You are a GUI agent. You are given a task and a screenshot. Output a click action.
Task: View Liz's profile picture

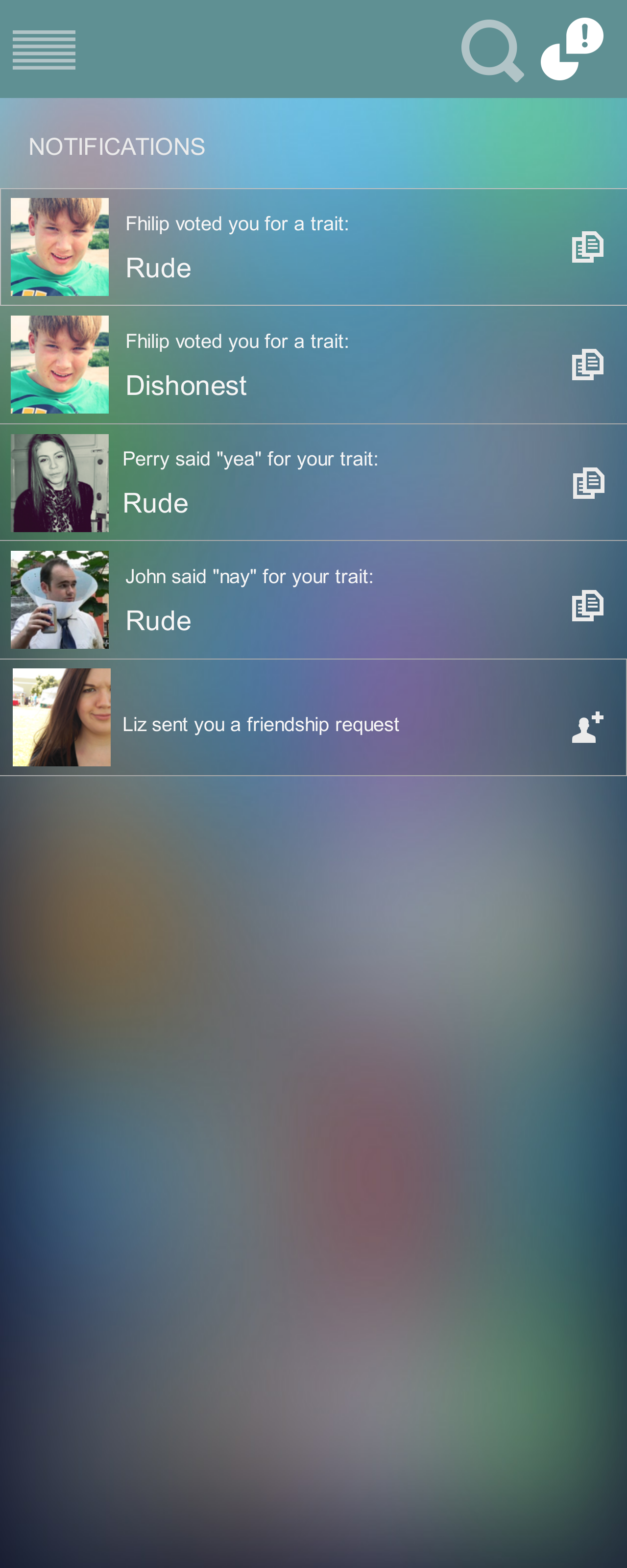pyautogui.click(x=62, y=717)
